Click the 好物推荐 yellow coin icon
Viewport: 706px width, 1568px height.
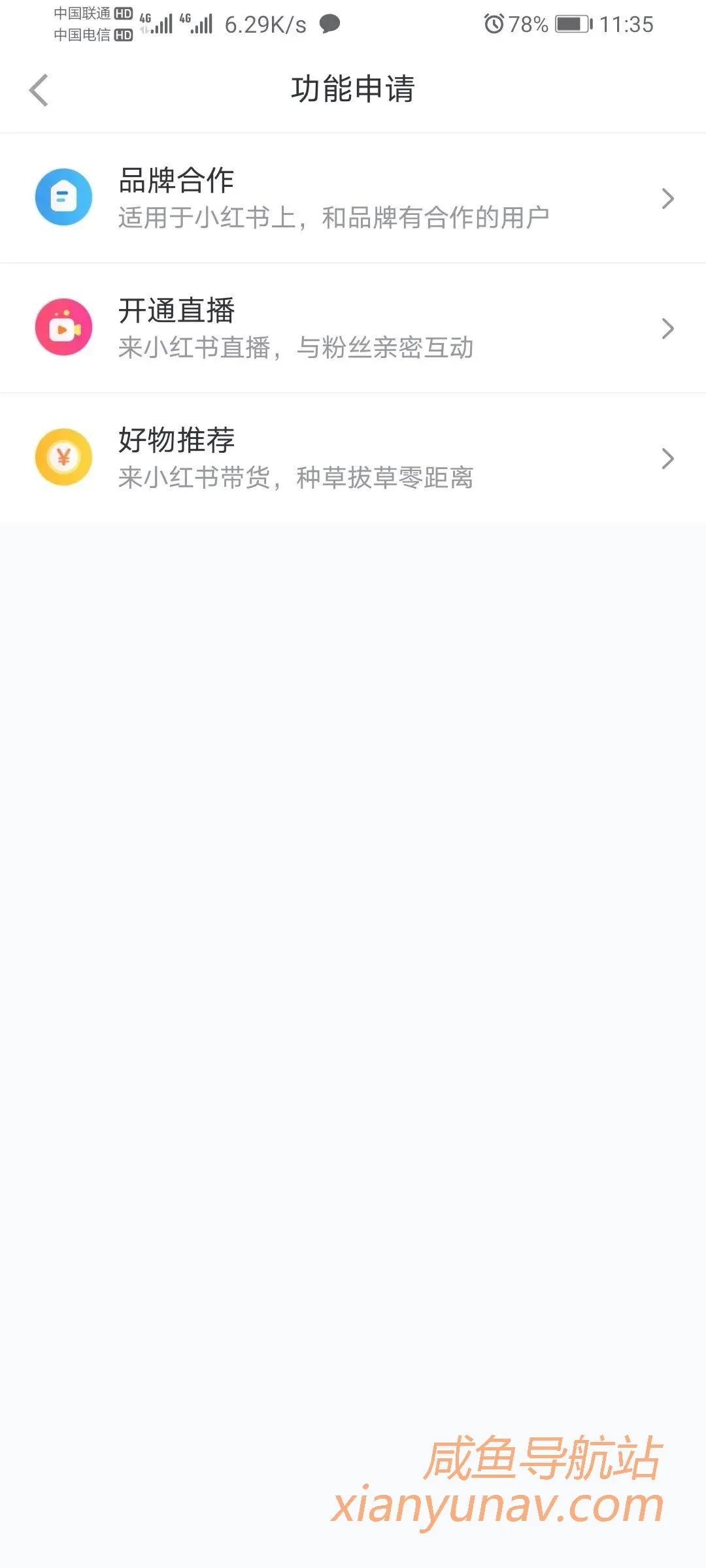pos(64,456)
